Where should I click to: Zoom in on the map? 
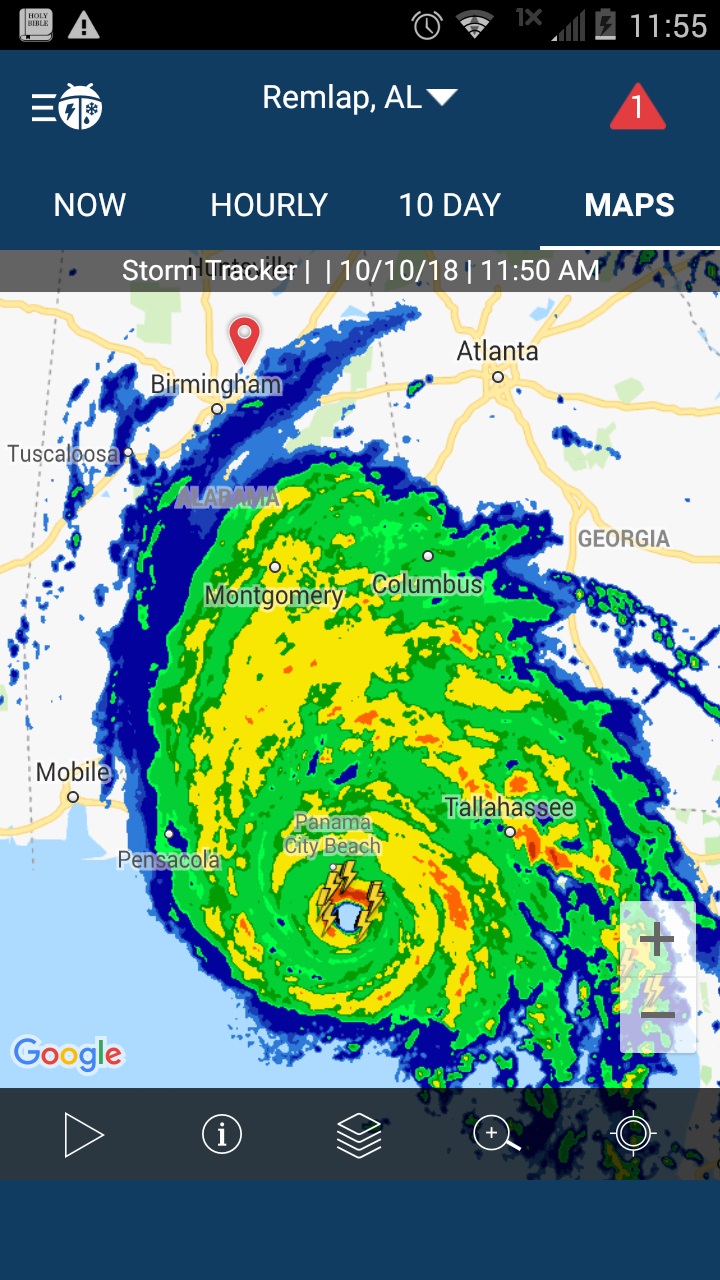tap(657, 939)
